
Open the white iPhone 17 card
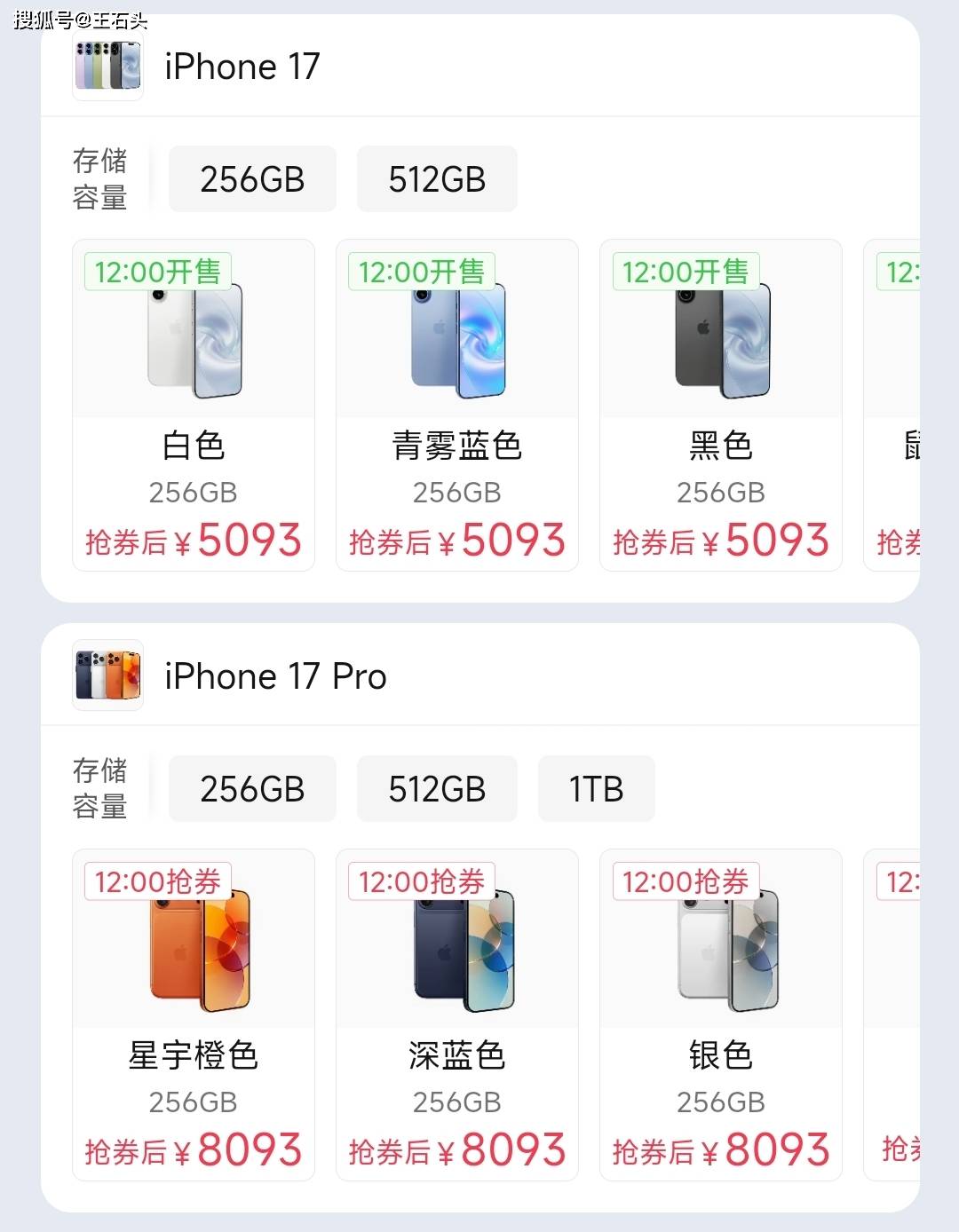coord(194,405)
